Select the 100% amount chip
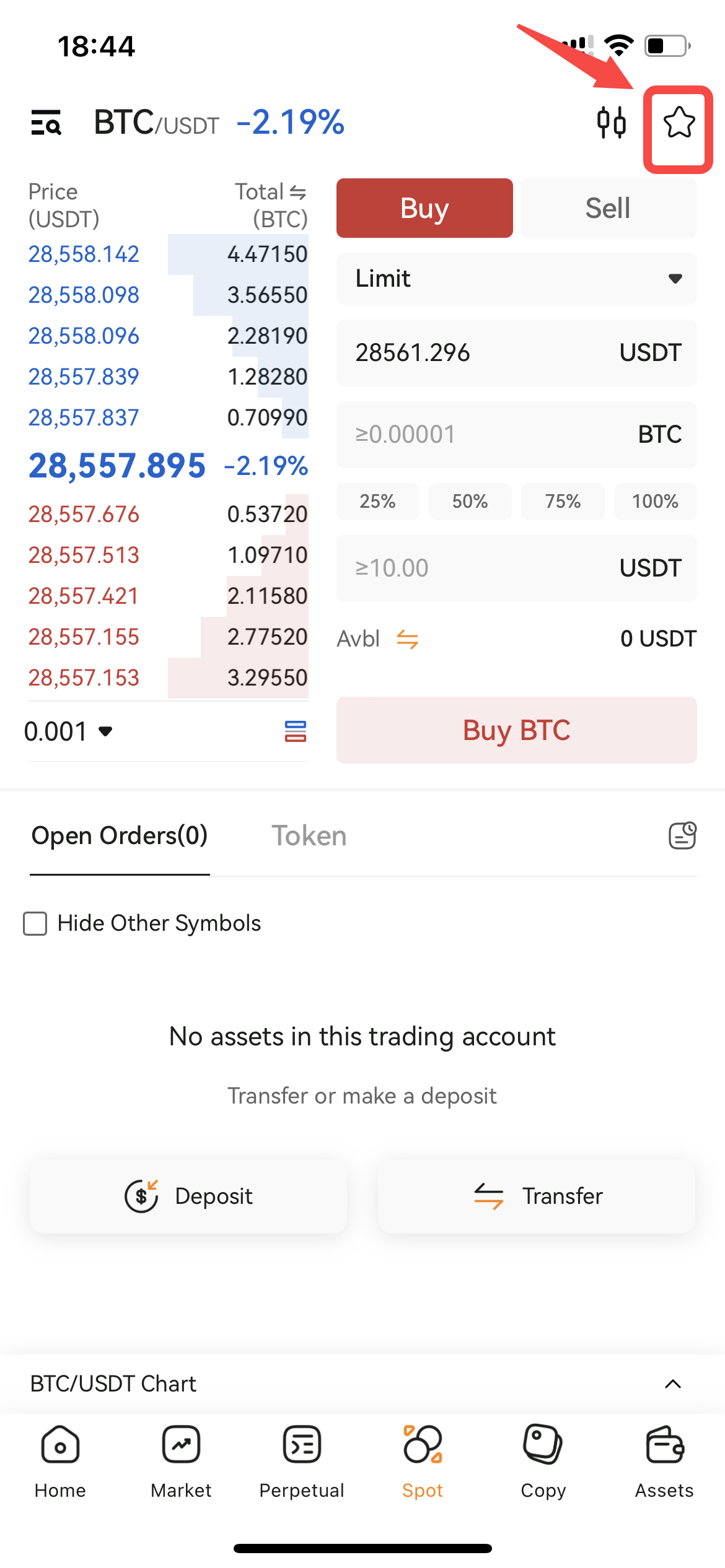The height and width of the screenshot is (1568, 725). click(x=656, y=501)
